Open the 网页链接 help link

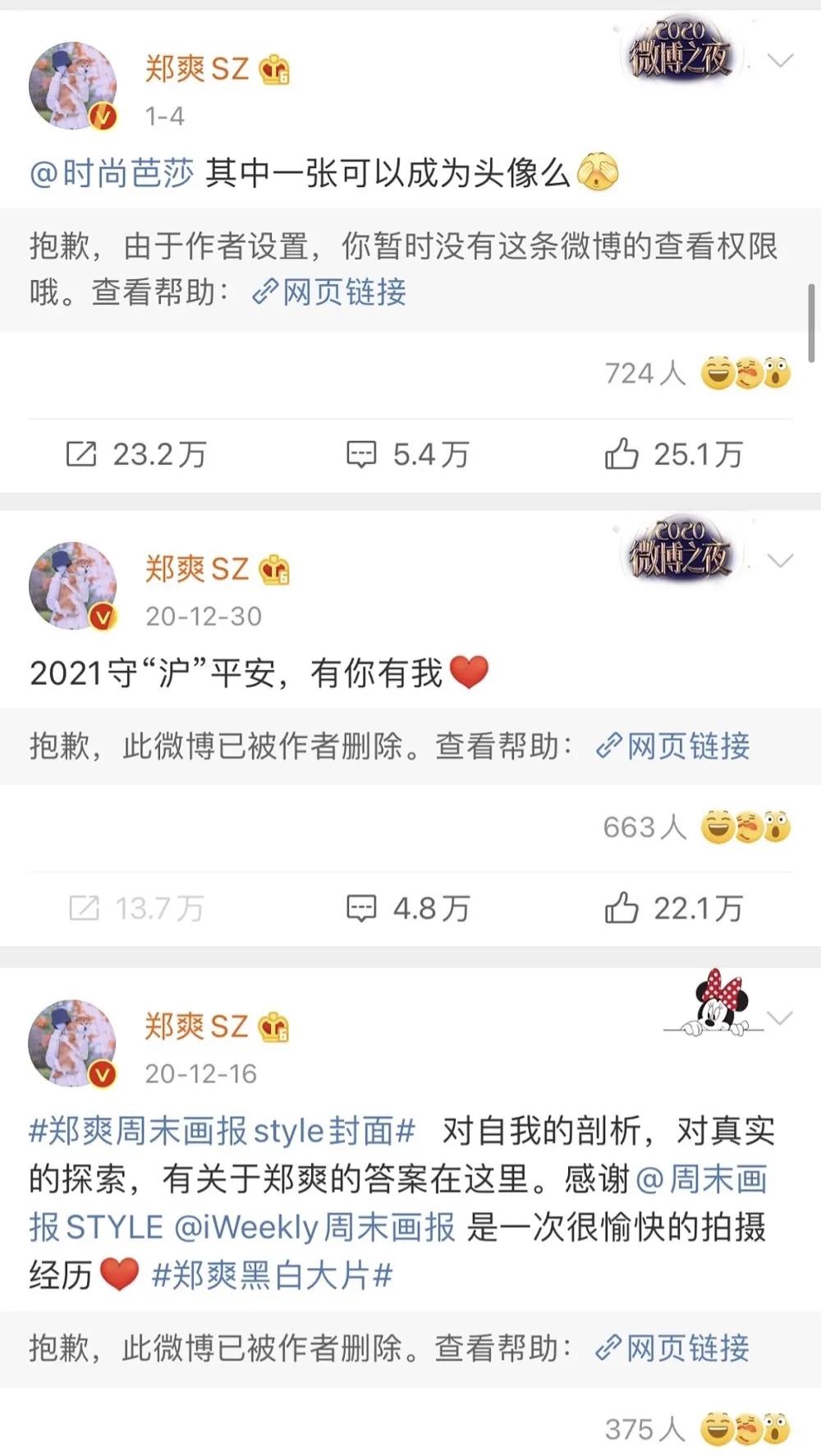[345, 292]
